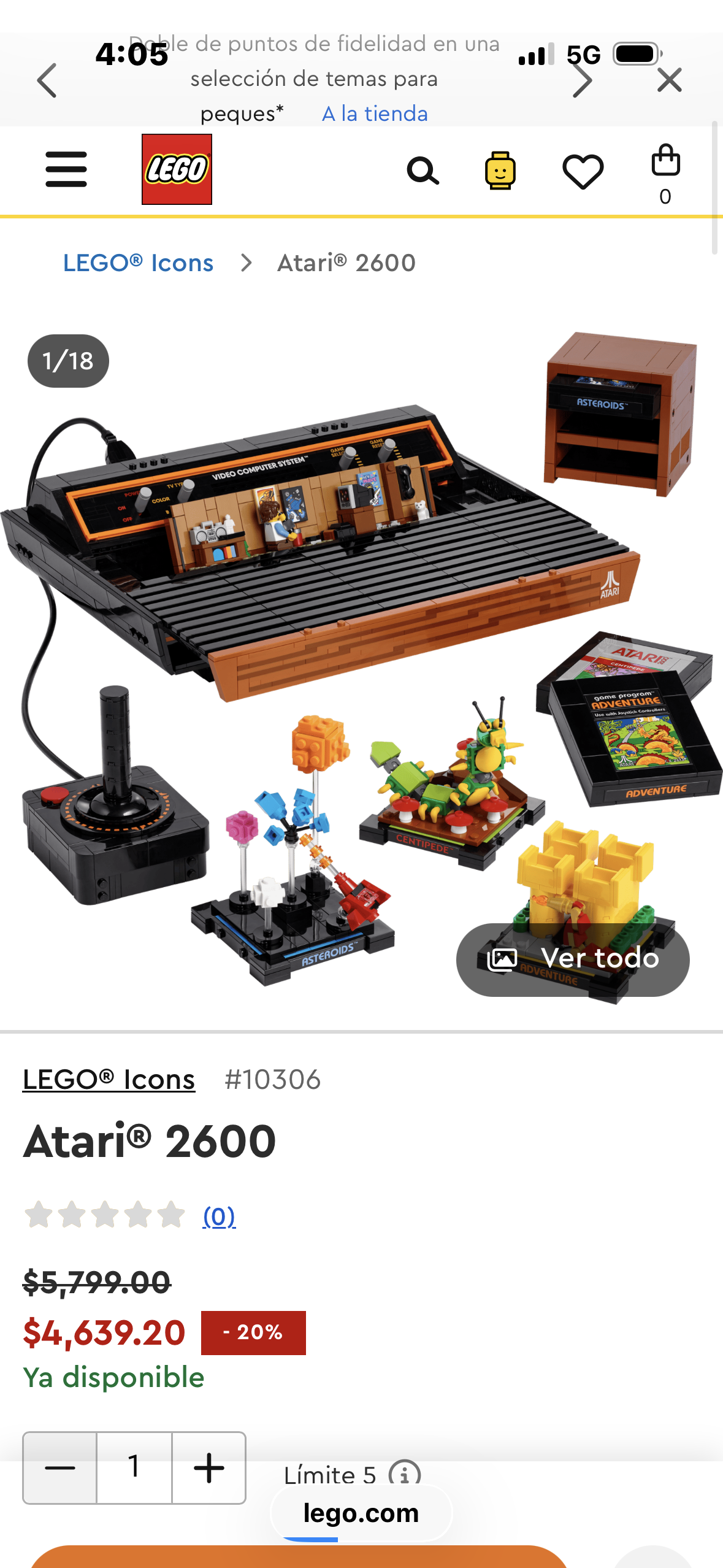
Task: Open the minifigure account icon
Action: 500,171
